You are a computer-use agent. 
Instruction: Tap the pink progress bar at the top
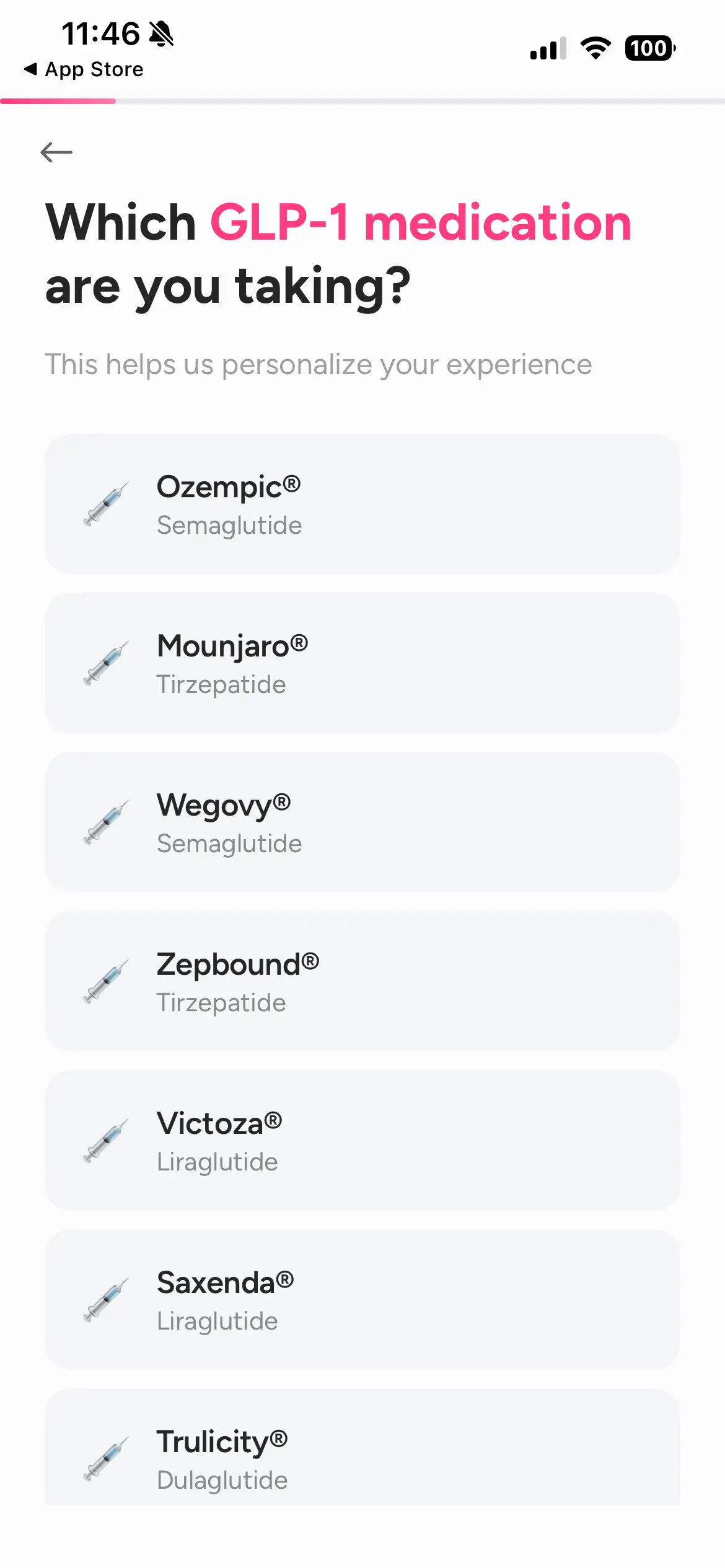pyautogui.click(x=58, y=100)
